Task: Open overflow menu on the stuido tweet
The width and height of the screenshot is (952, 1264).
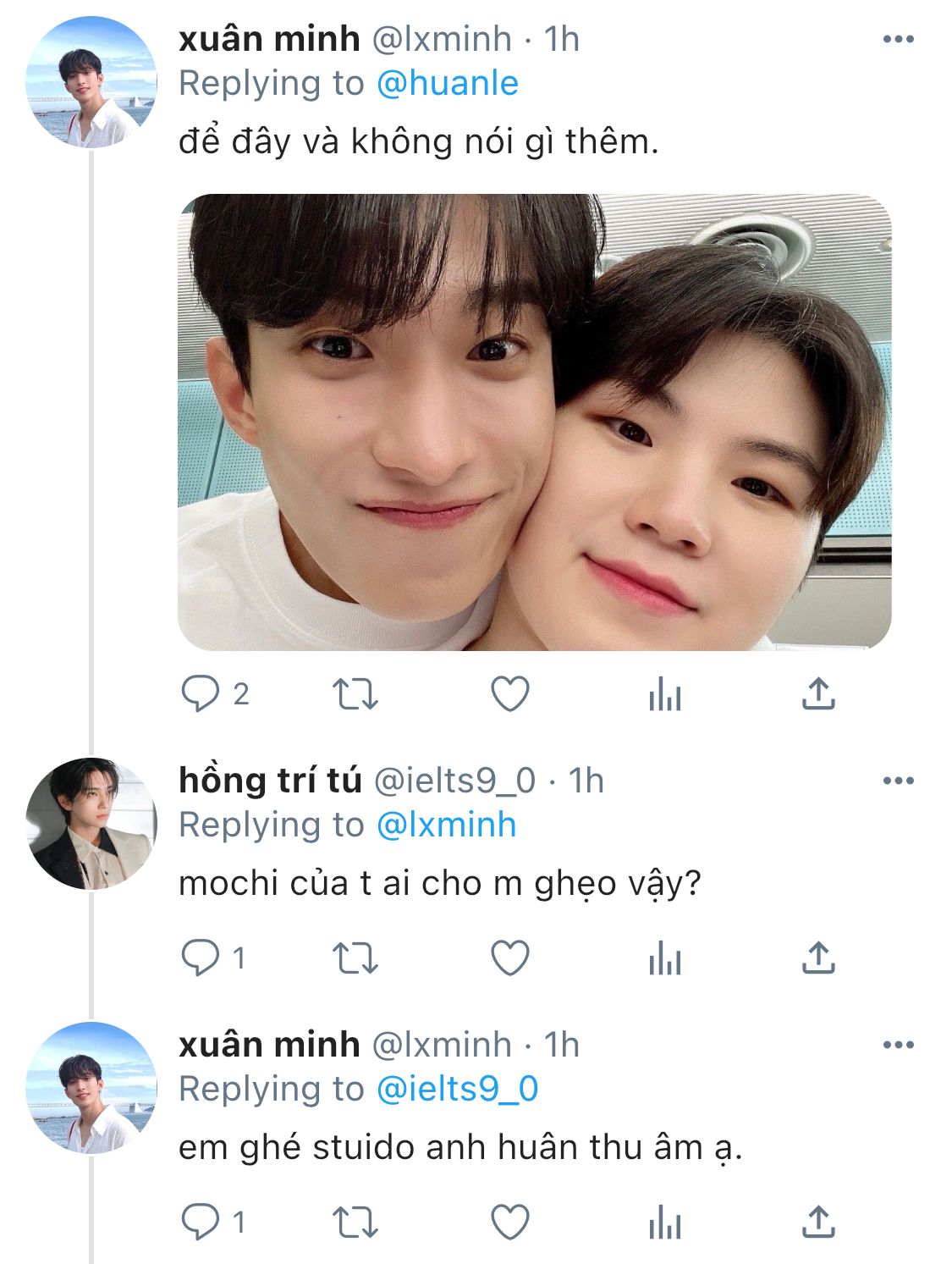Action: (898, 1045)
